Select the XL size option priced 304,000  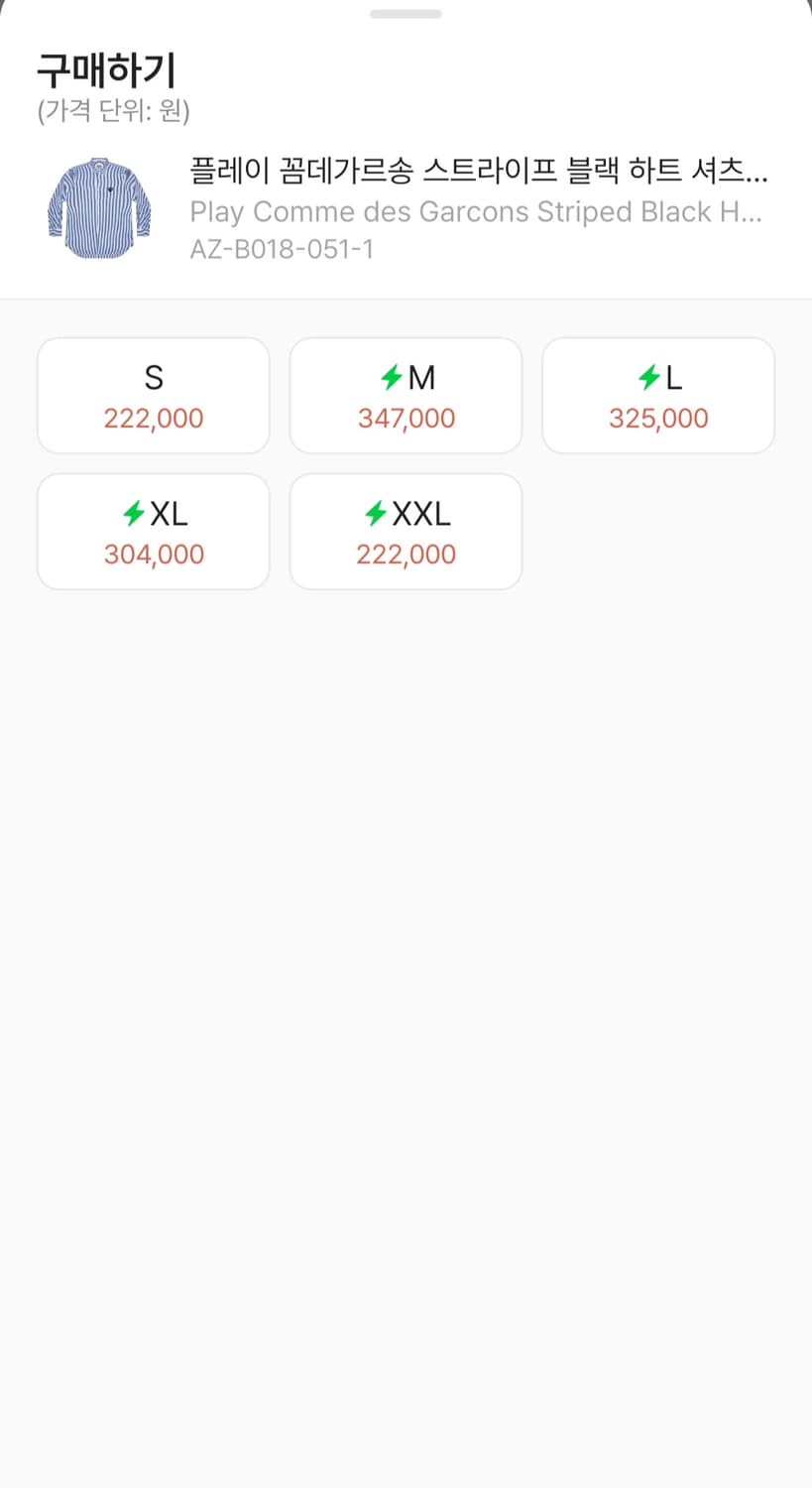pos(153,531)
